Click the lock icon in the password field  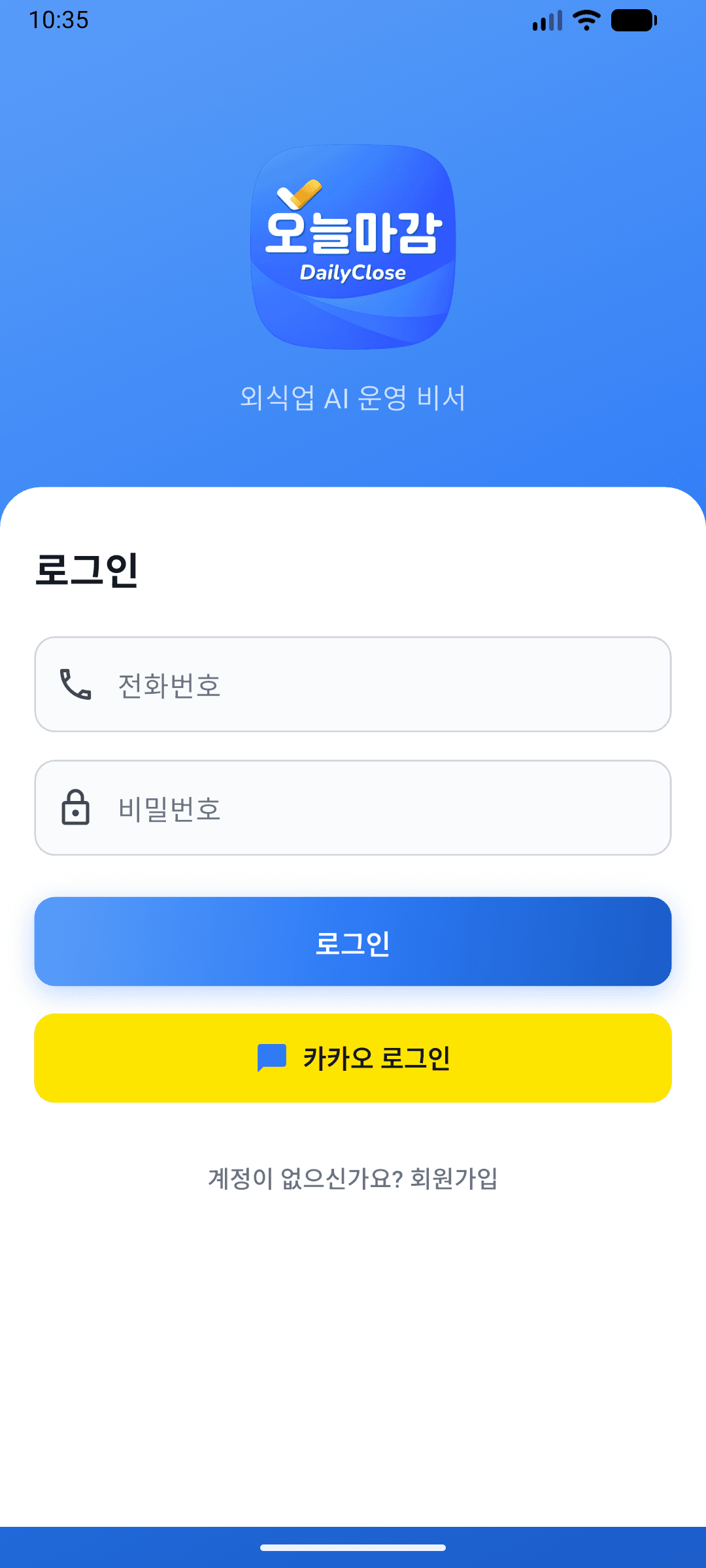click(75, 808)
